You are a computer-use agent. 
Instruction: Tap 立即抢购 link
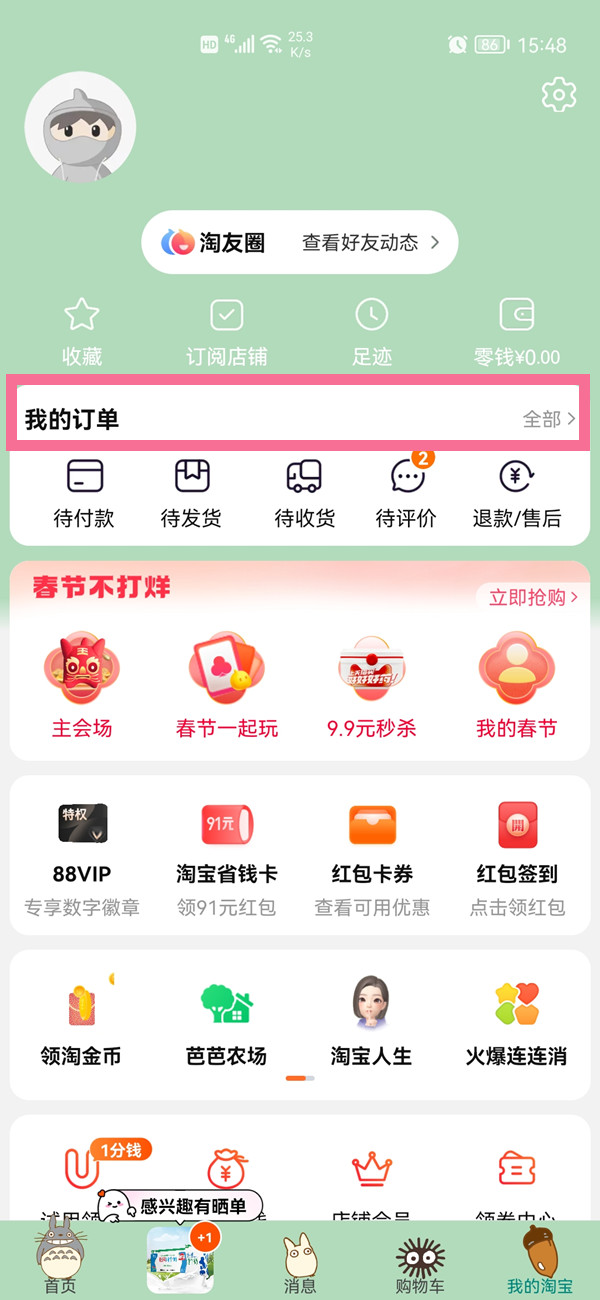point(532,598)
